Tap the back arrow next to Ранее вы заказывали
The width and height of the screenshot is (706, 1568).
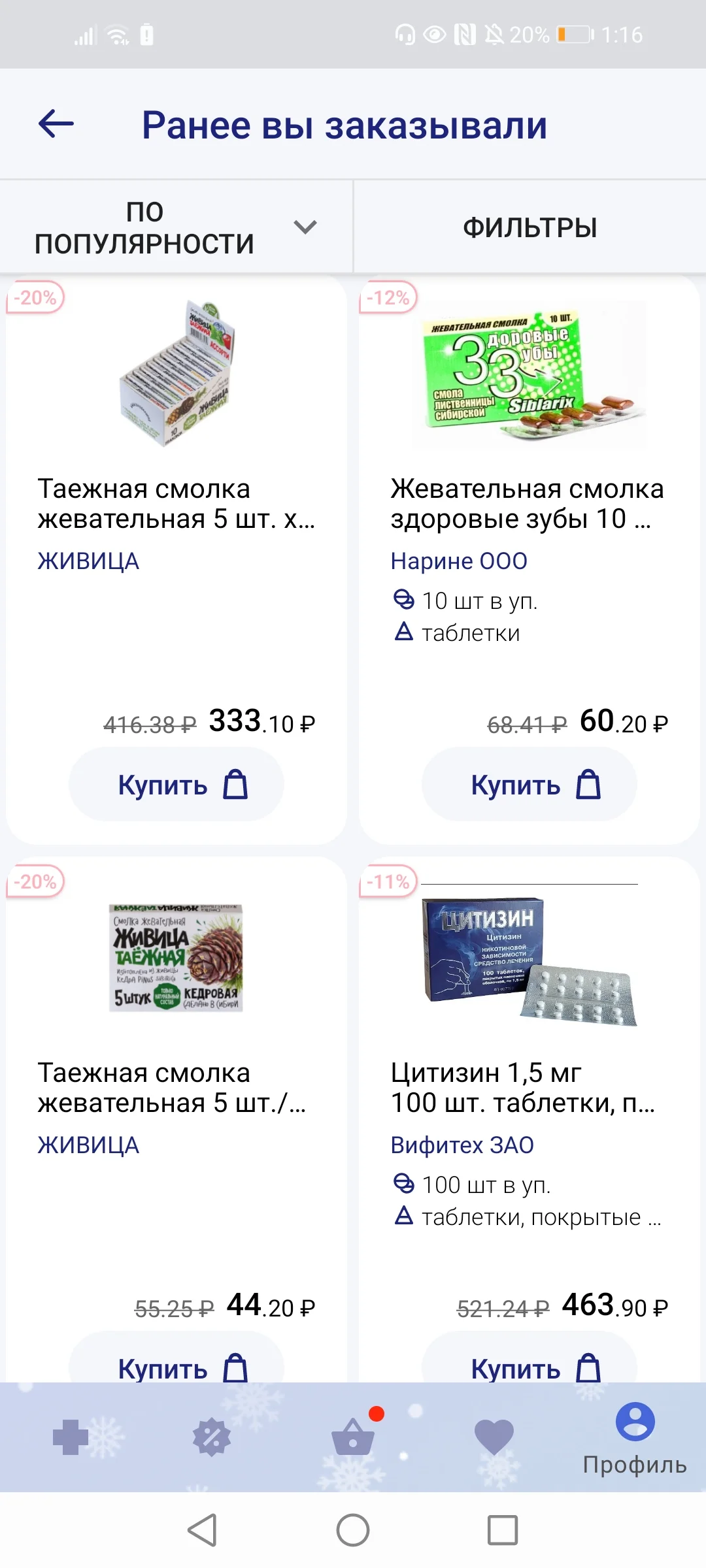tap(54, 125)
